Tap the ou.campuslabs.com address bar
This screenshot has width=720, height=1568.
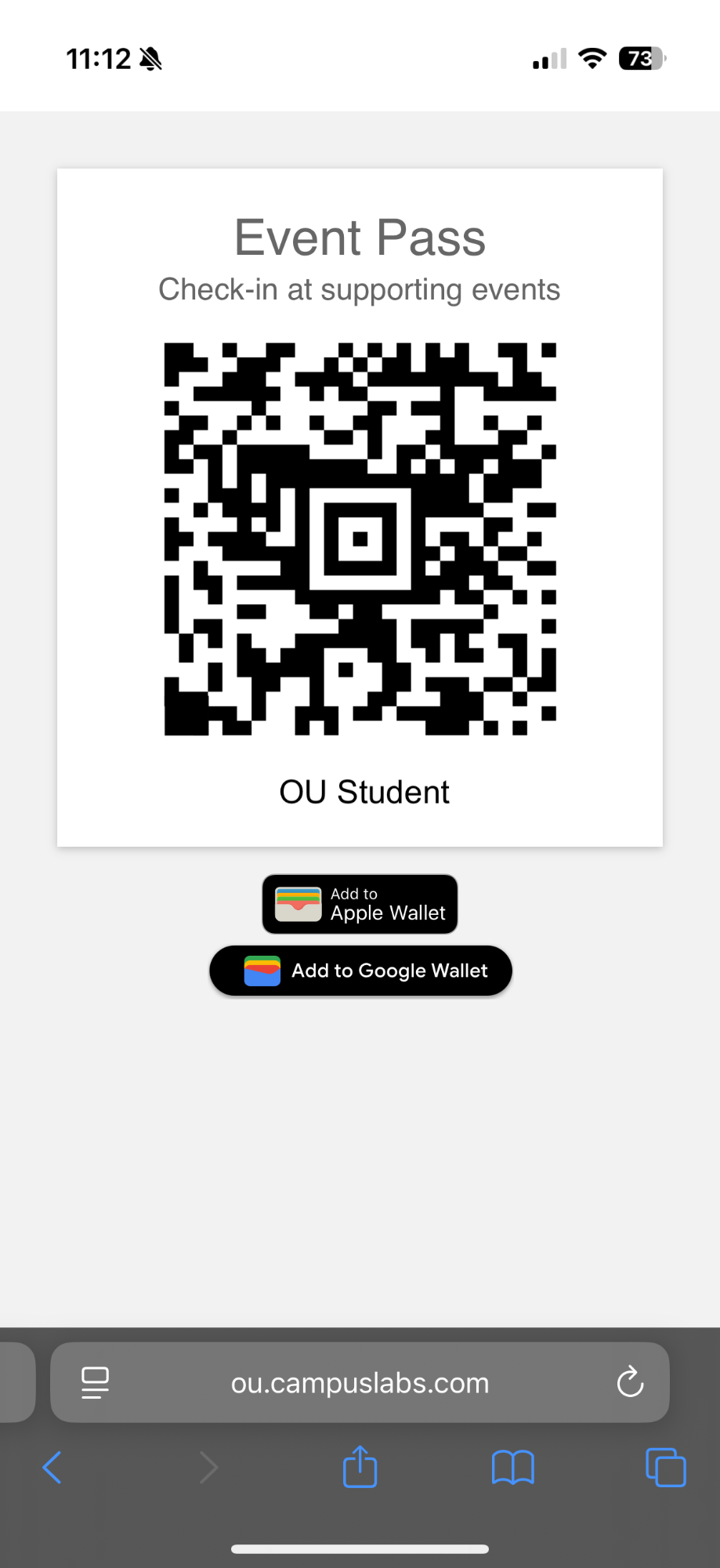coord(360,1383)
